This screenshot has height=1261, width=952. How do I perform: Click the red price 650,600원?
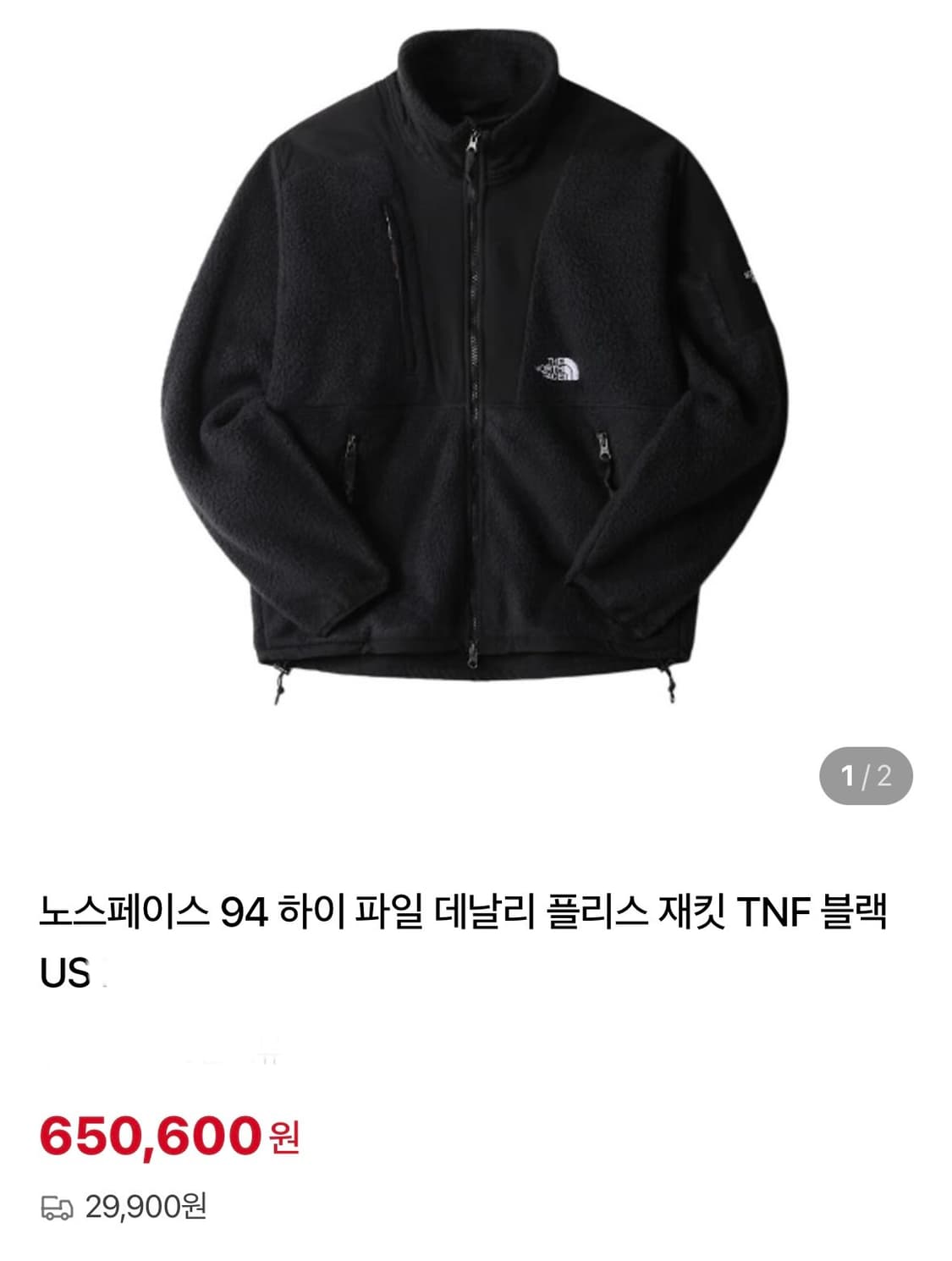click(x=165, y=1141)
